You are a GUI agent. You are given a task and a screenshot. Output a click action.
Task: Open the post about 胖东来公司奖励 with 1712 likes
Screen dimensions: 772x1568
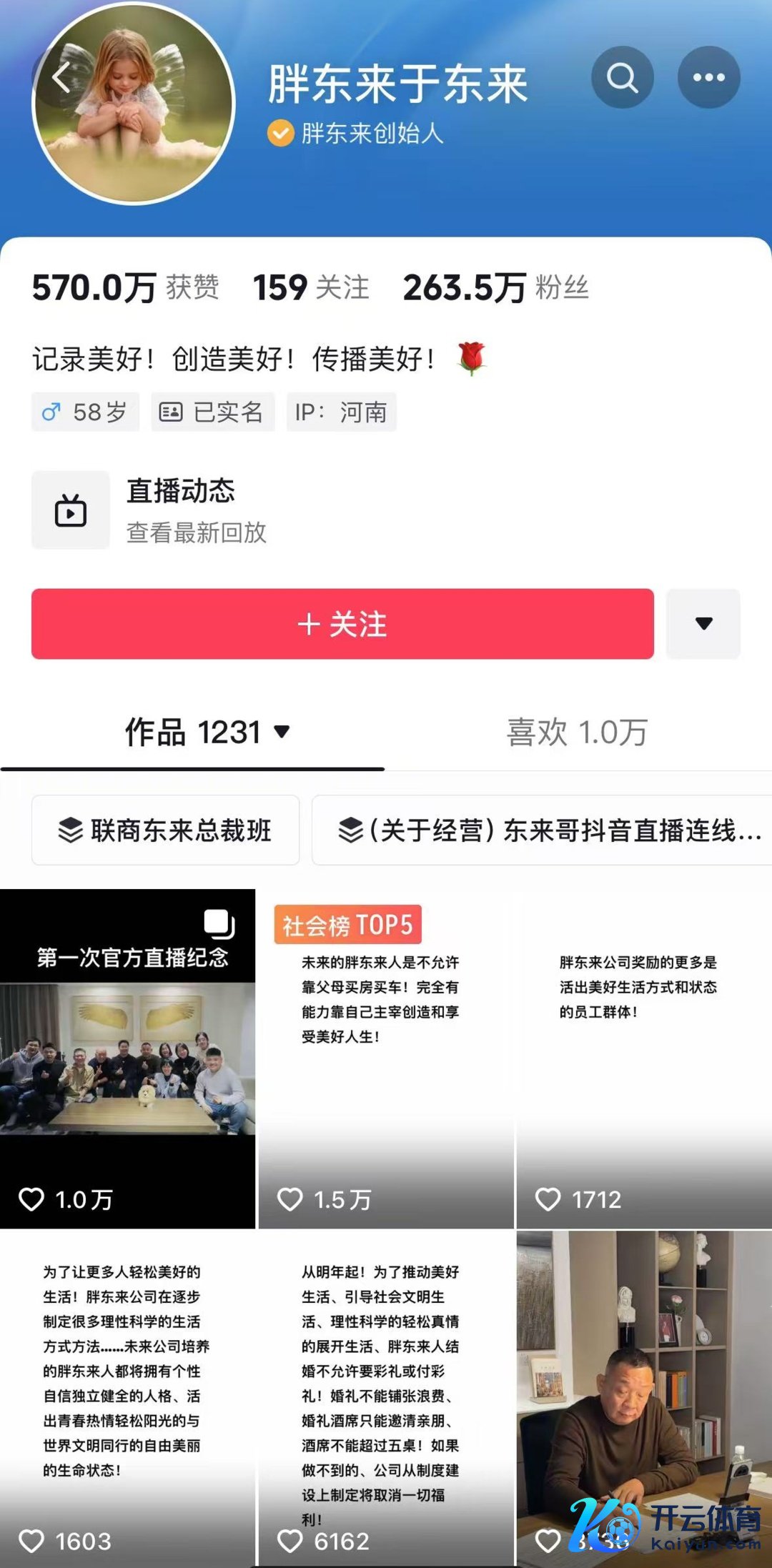coord(643,1058)
